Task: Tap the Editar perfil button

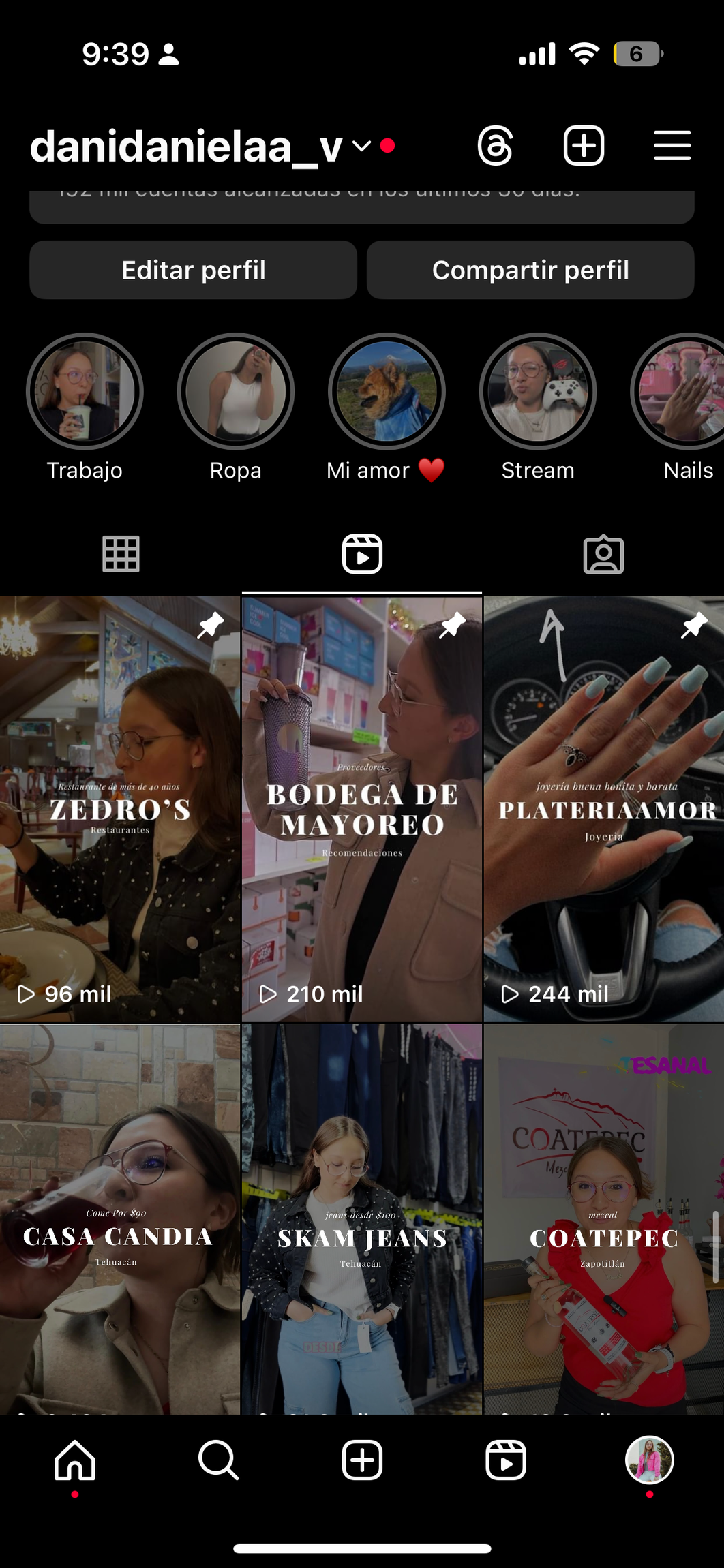Action: tap(193, 270)
